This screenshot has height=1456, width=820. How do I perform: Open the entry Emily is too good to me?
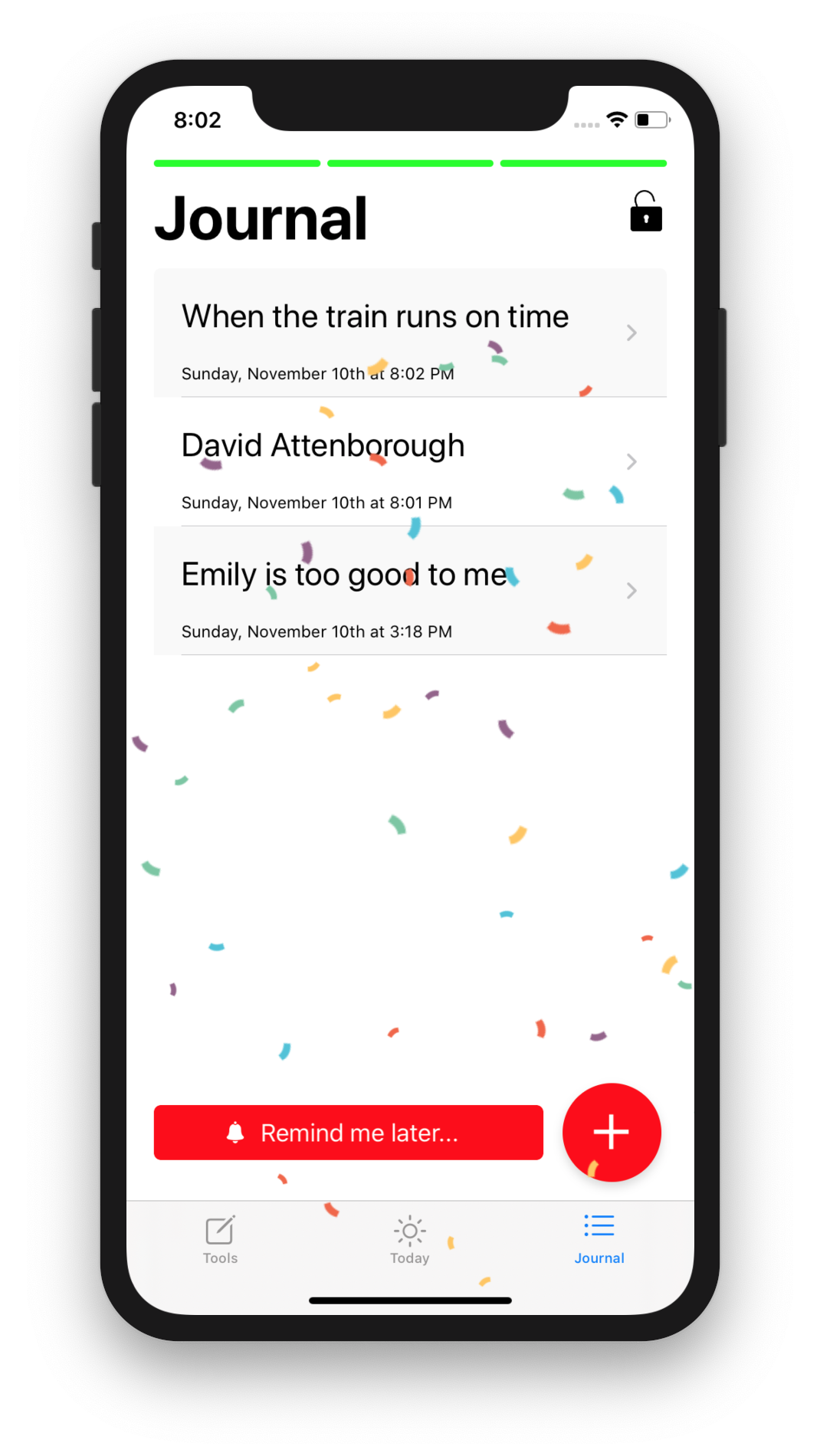(409, 591)
